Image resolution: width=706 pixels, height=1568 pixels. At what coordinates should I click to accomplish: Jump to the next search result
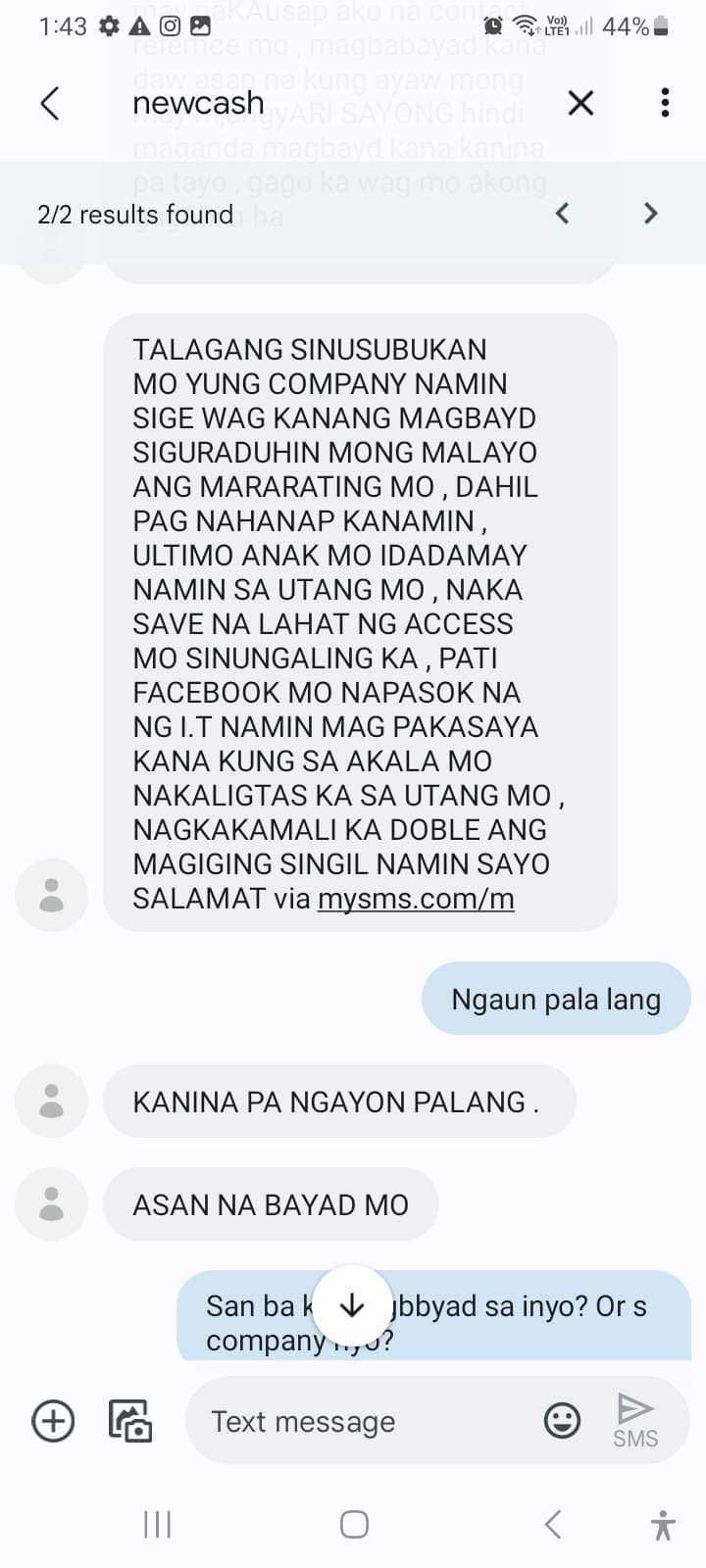pos(650,214)
